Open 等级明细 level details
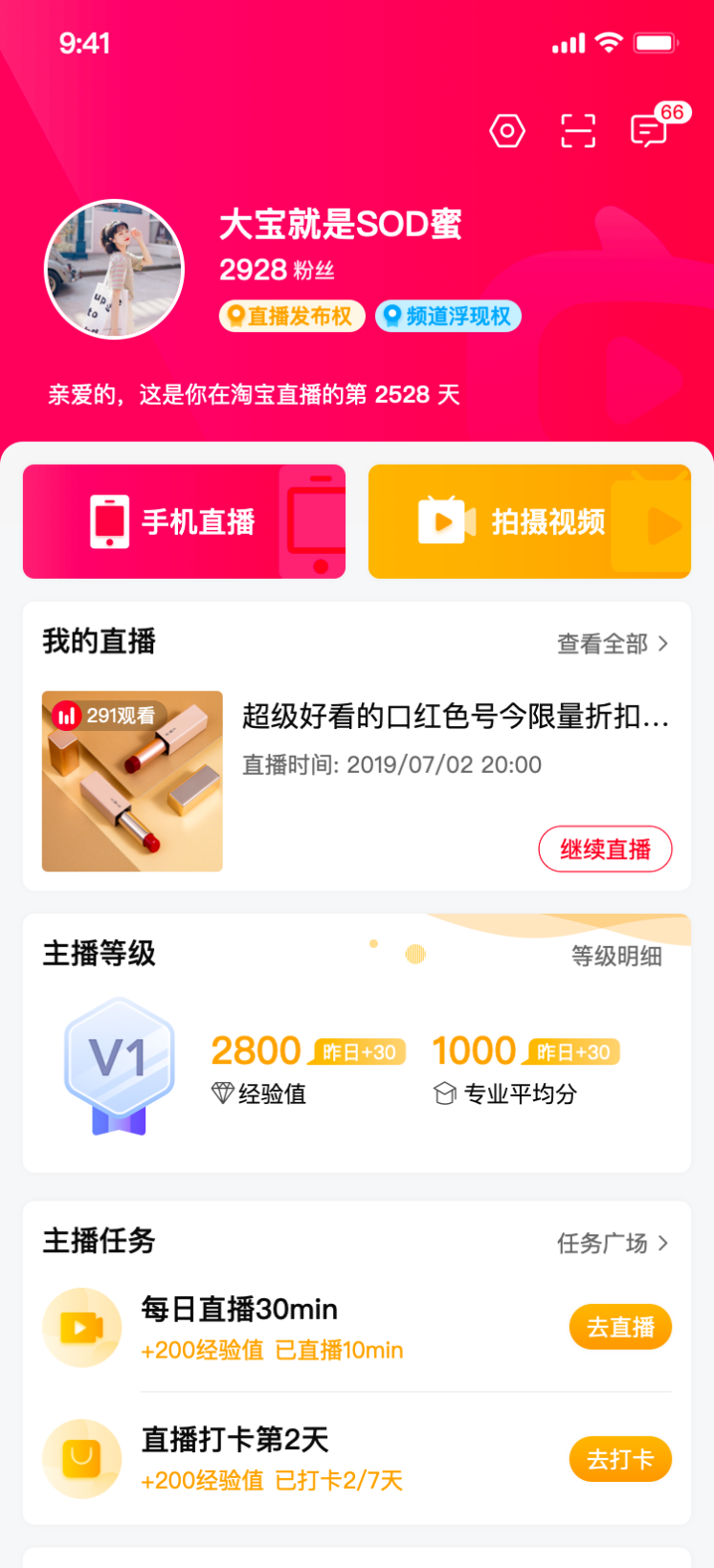 click(x=616, y=956)
